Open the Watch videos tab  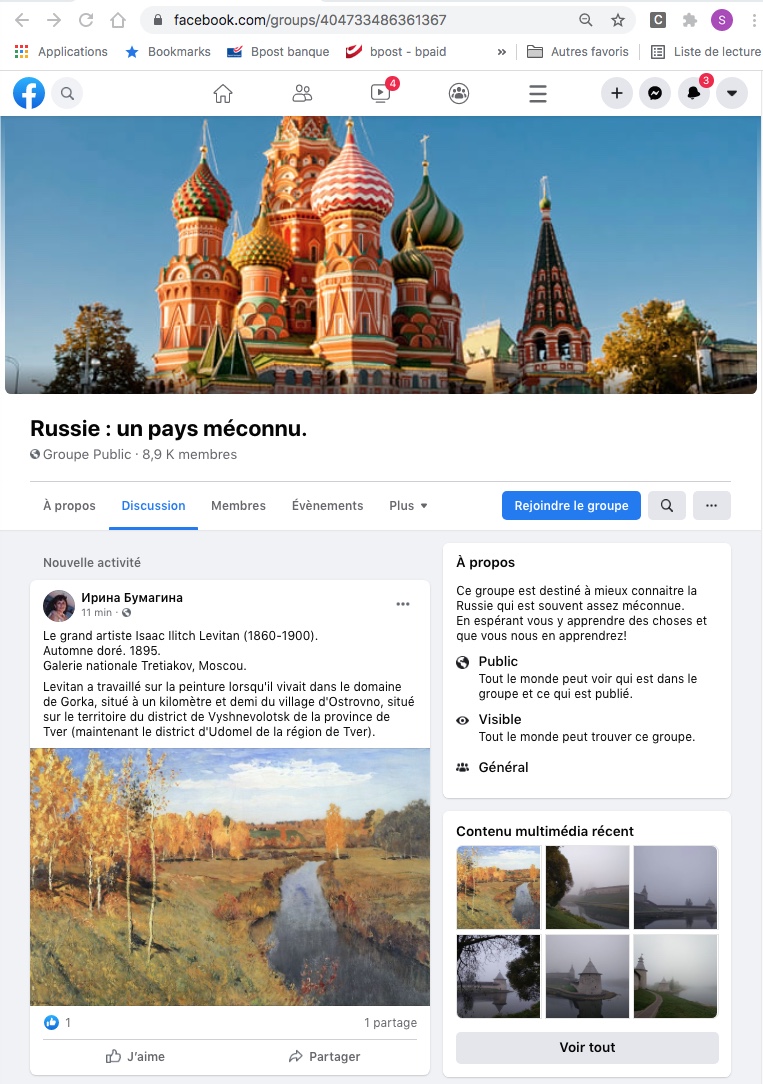pyautogui.click(x=380, y=94)
